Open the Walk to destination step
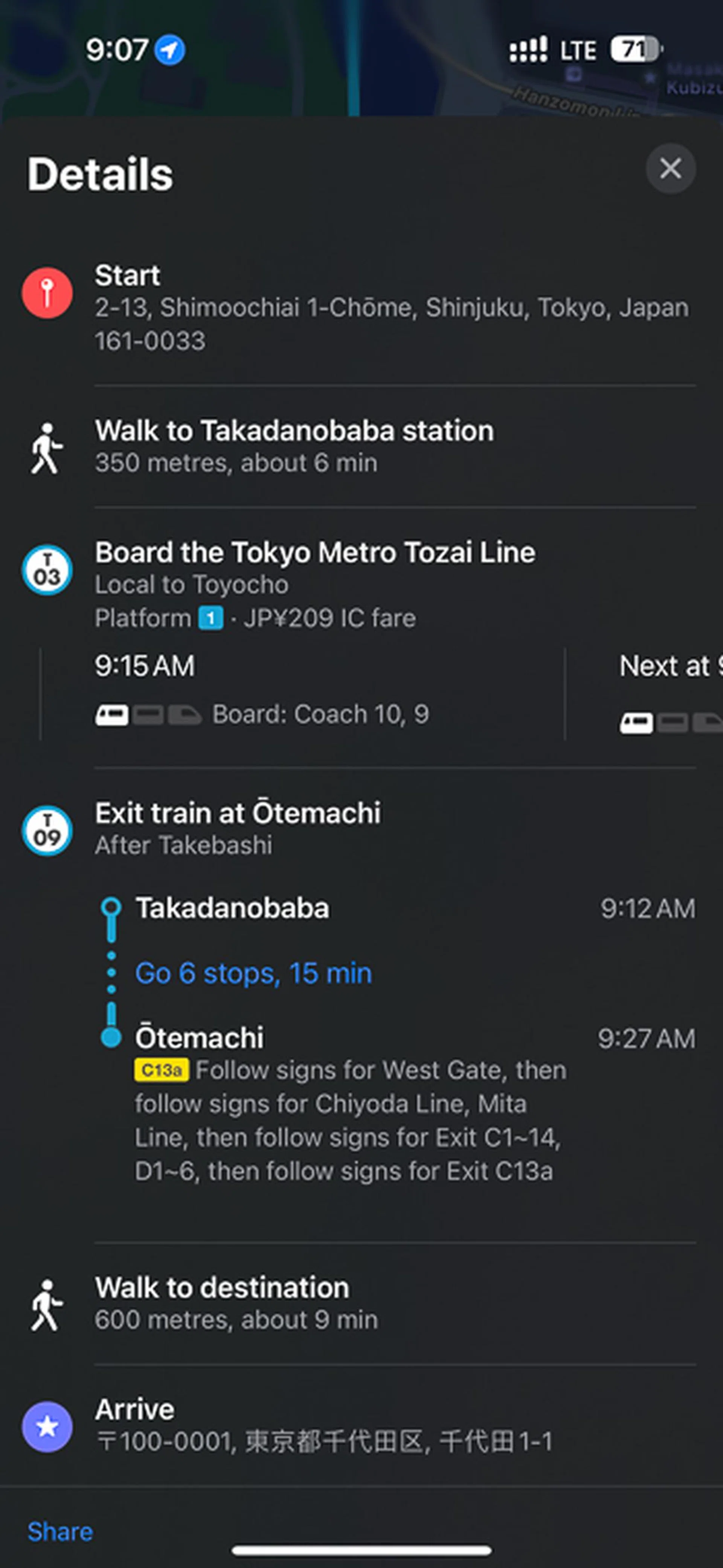This screenshot has height=1568, width=723. click(x=236, y=1302)
